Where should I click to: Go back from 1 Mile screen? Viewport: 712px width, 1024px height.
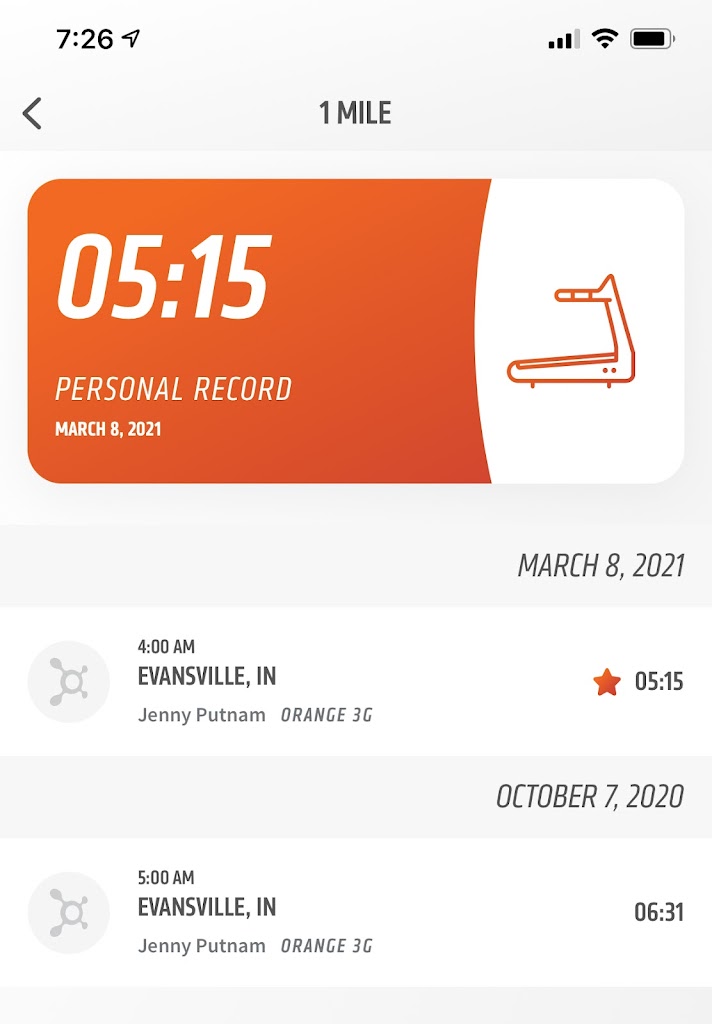tap(33, 113)
